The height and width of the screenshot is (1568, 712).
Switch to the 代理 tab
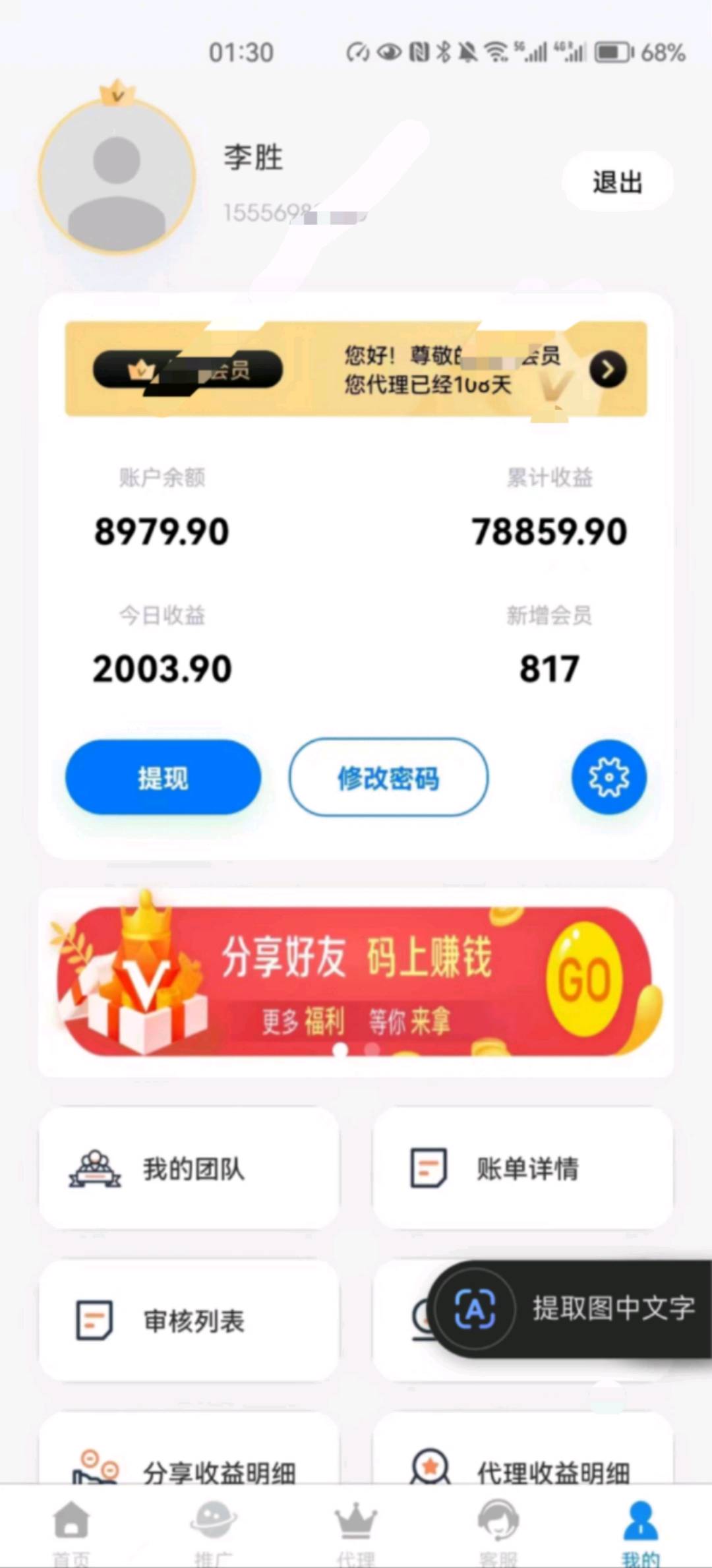pos(356,1530)
